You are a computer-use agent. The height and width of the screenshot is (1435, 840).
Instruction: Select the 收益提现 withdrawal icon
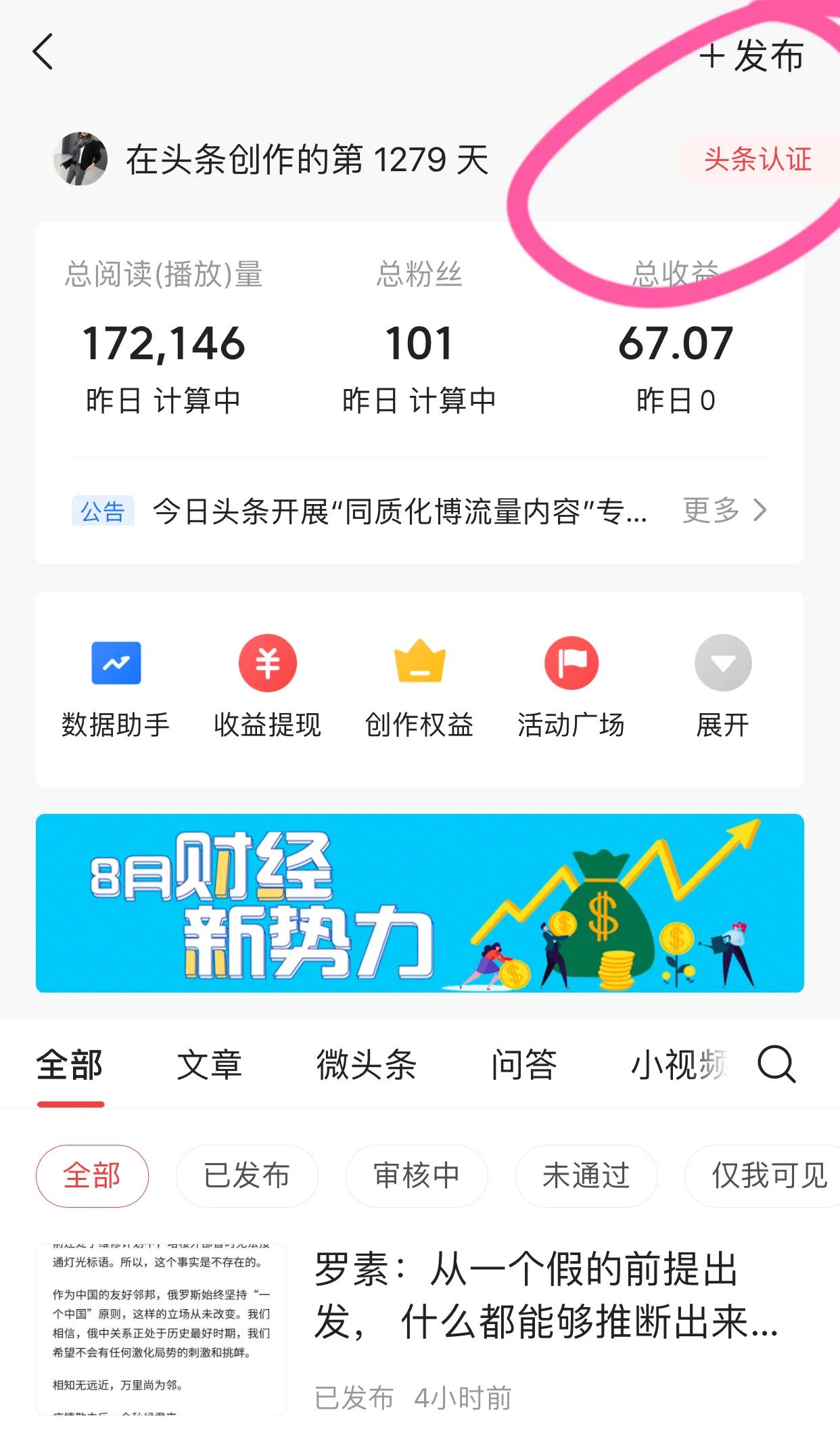coord(268,683)
